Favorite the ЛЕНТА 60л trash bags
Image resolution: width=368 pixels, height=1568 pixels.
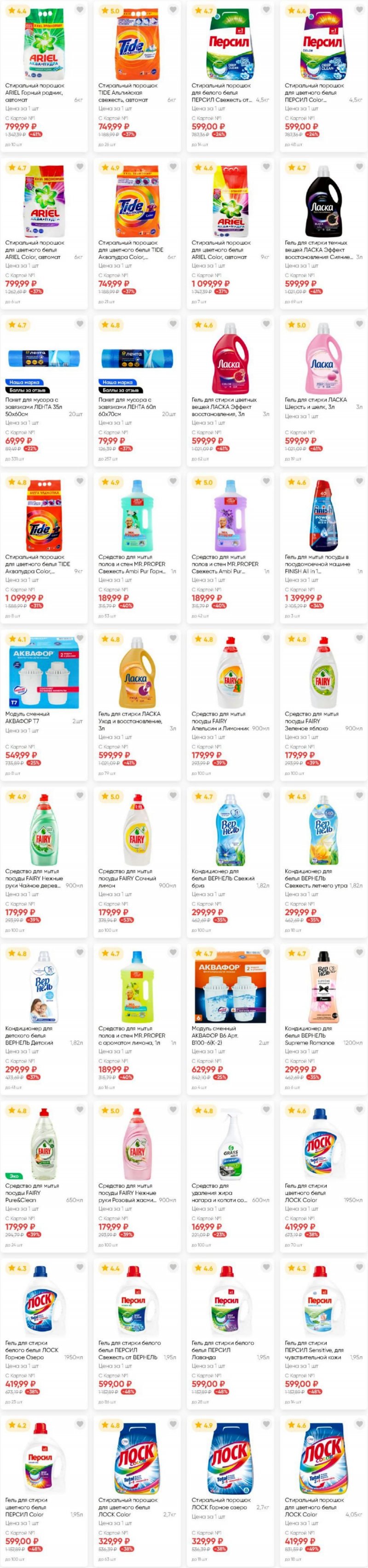click(173, 324)
